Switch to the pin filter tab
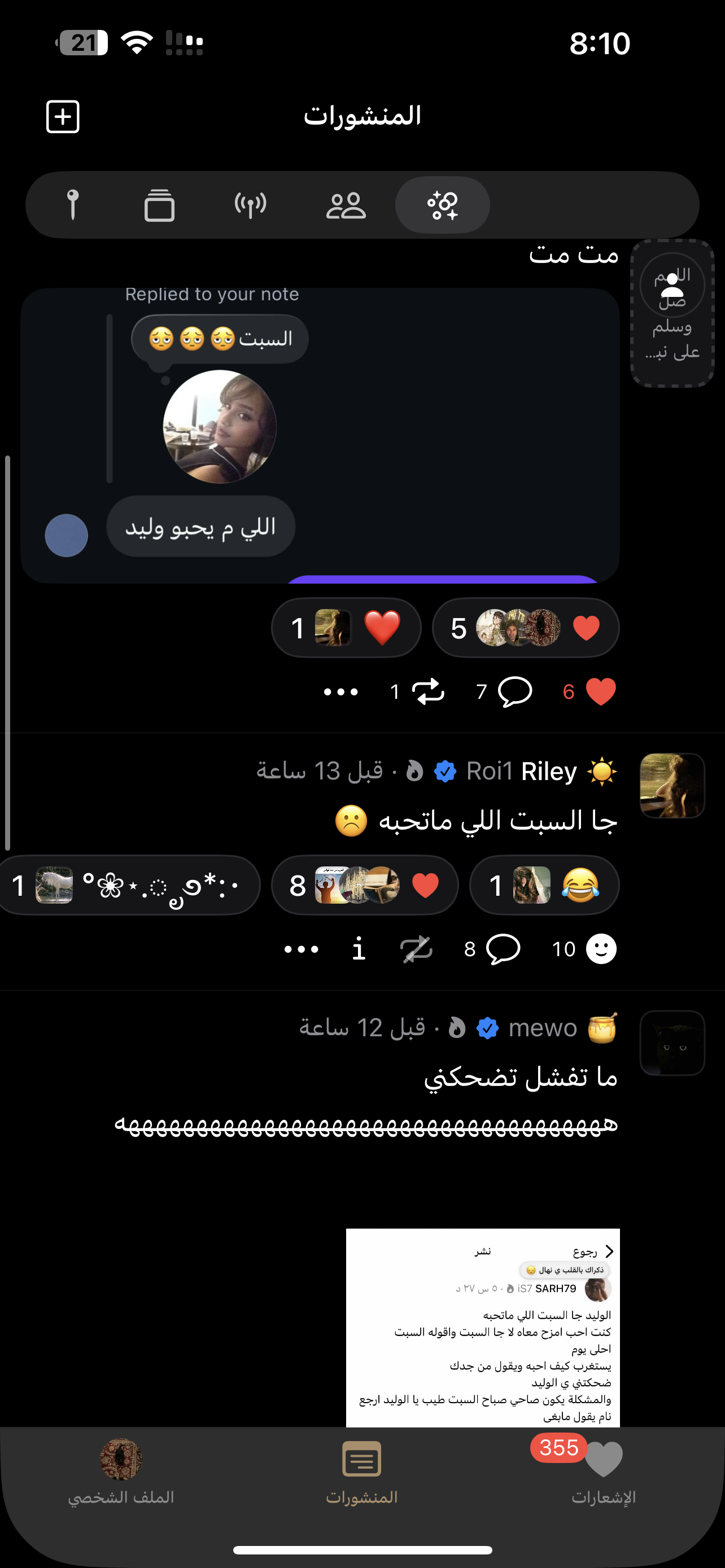 [x=72, y=204]
